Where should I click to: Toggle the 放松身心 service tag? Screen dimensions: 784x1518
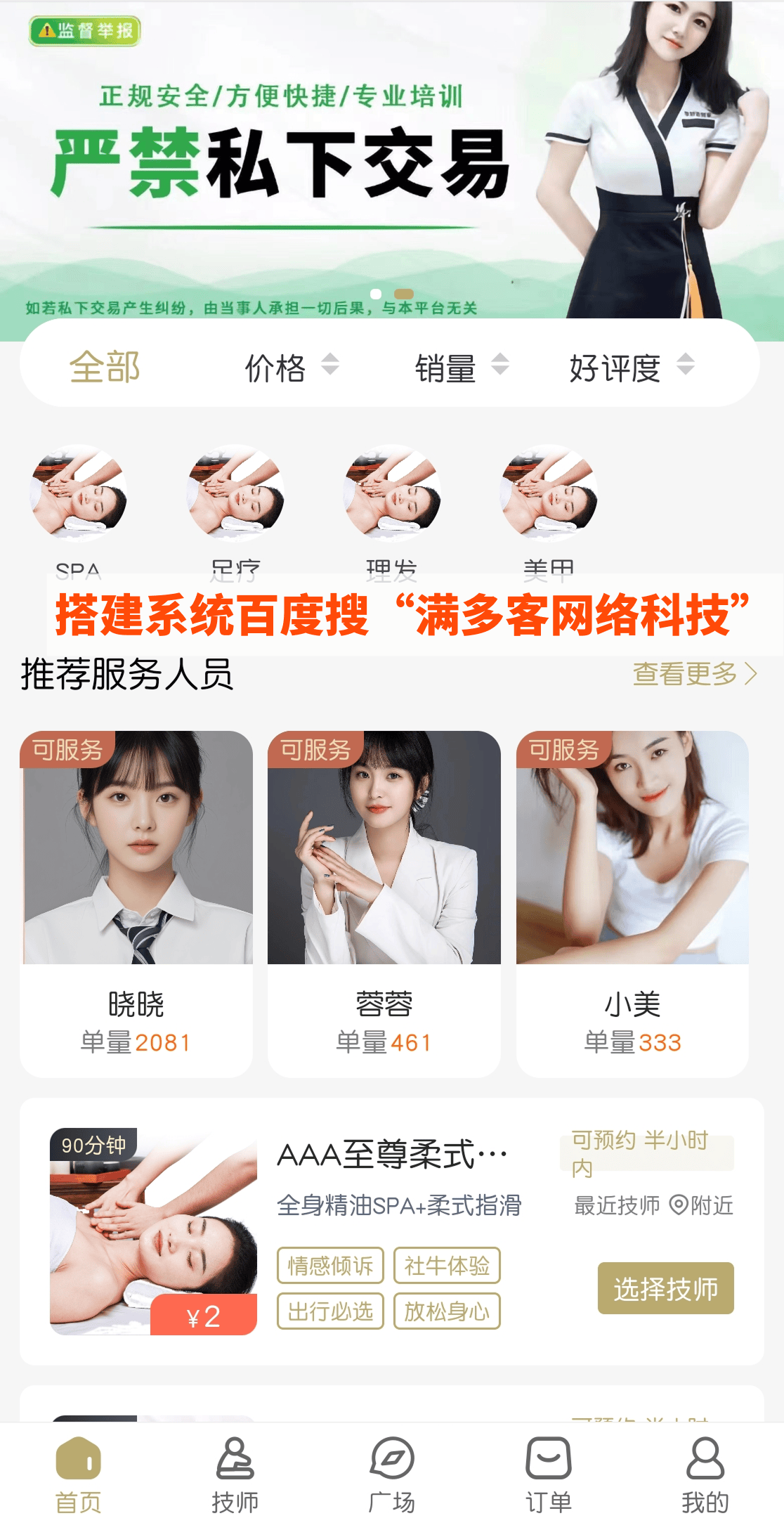click(x=447, y=1311)
